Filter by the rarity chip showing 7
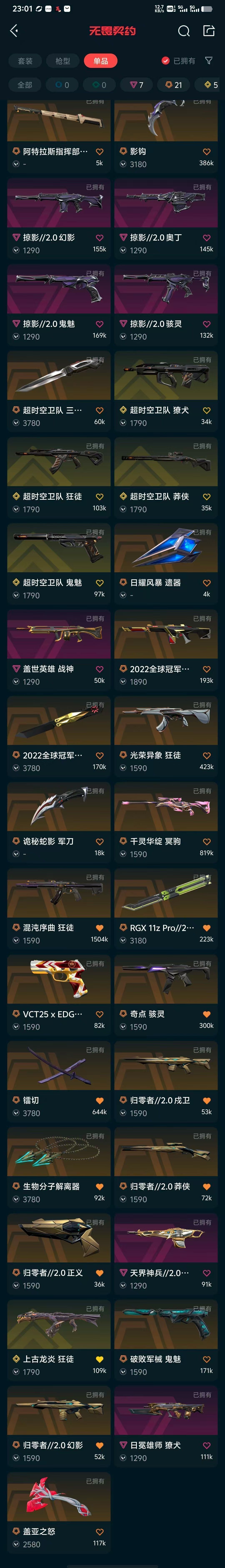 (x=137, y=85)
